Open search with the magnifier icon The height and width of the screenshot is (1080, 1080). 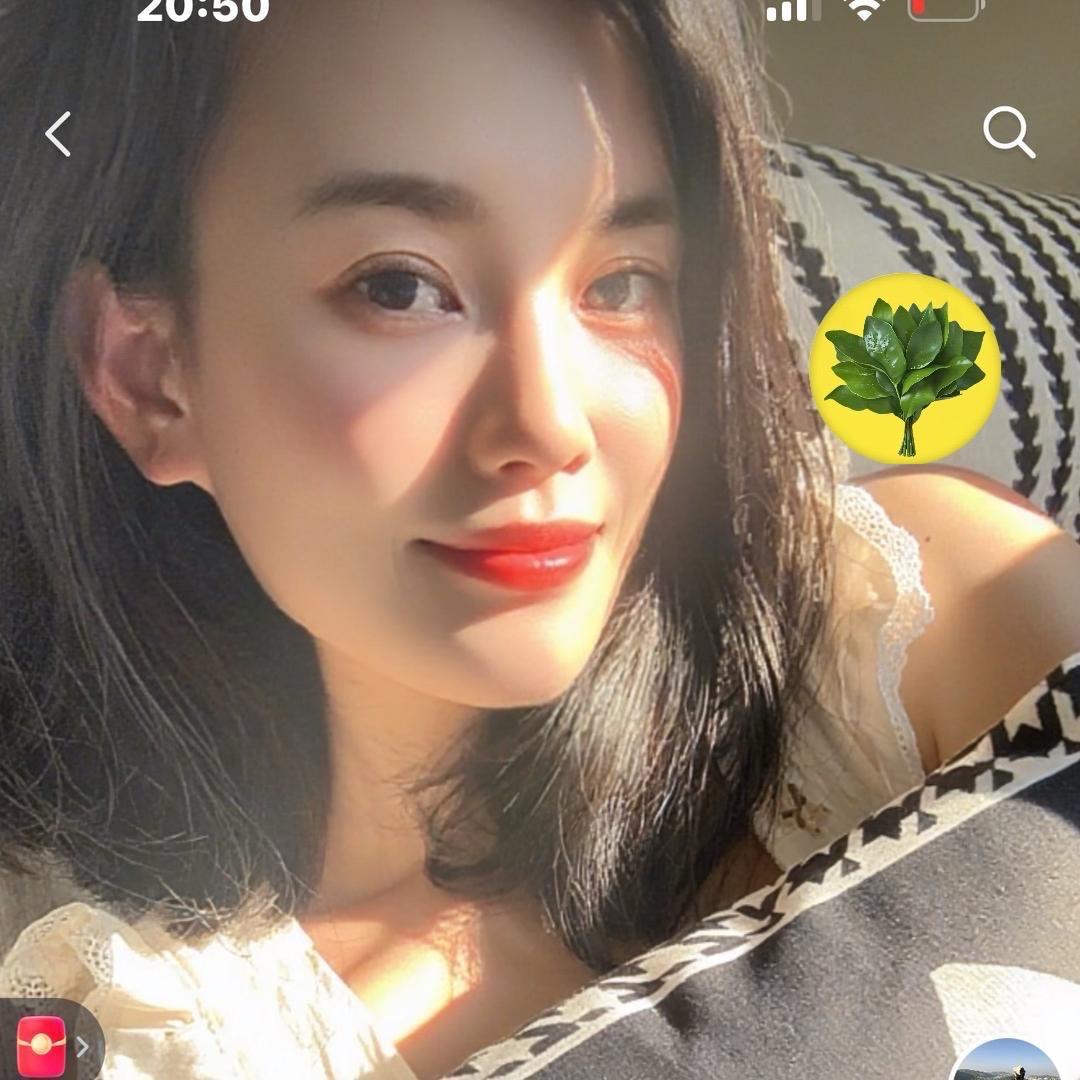pyautogui.click(x=1008, y=133)
